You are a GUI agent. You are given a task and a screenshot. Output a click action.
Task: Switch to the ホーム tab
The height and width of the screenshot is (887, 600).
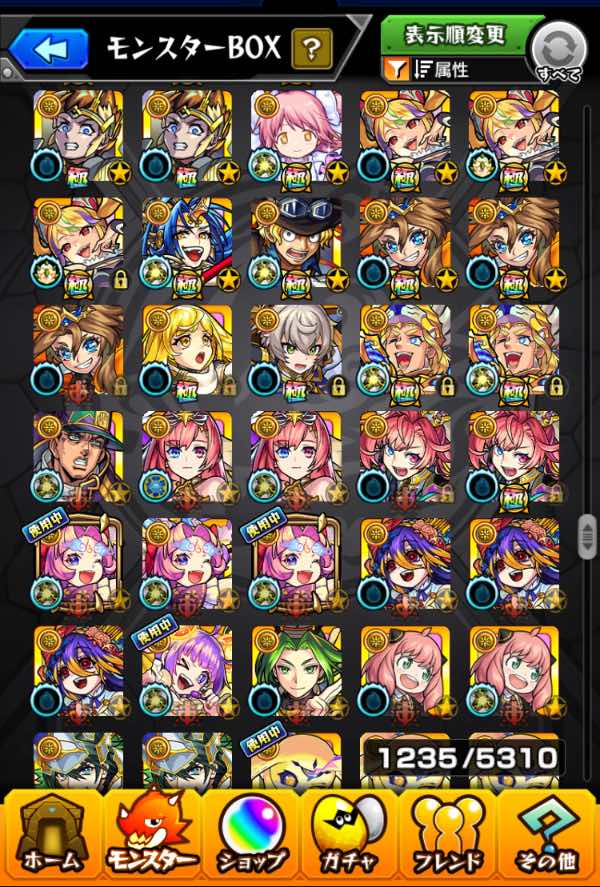click(x=51, y=834)
